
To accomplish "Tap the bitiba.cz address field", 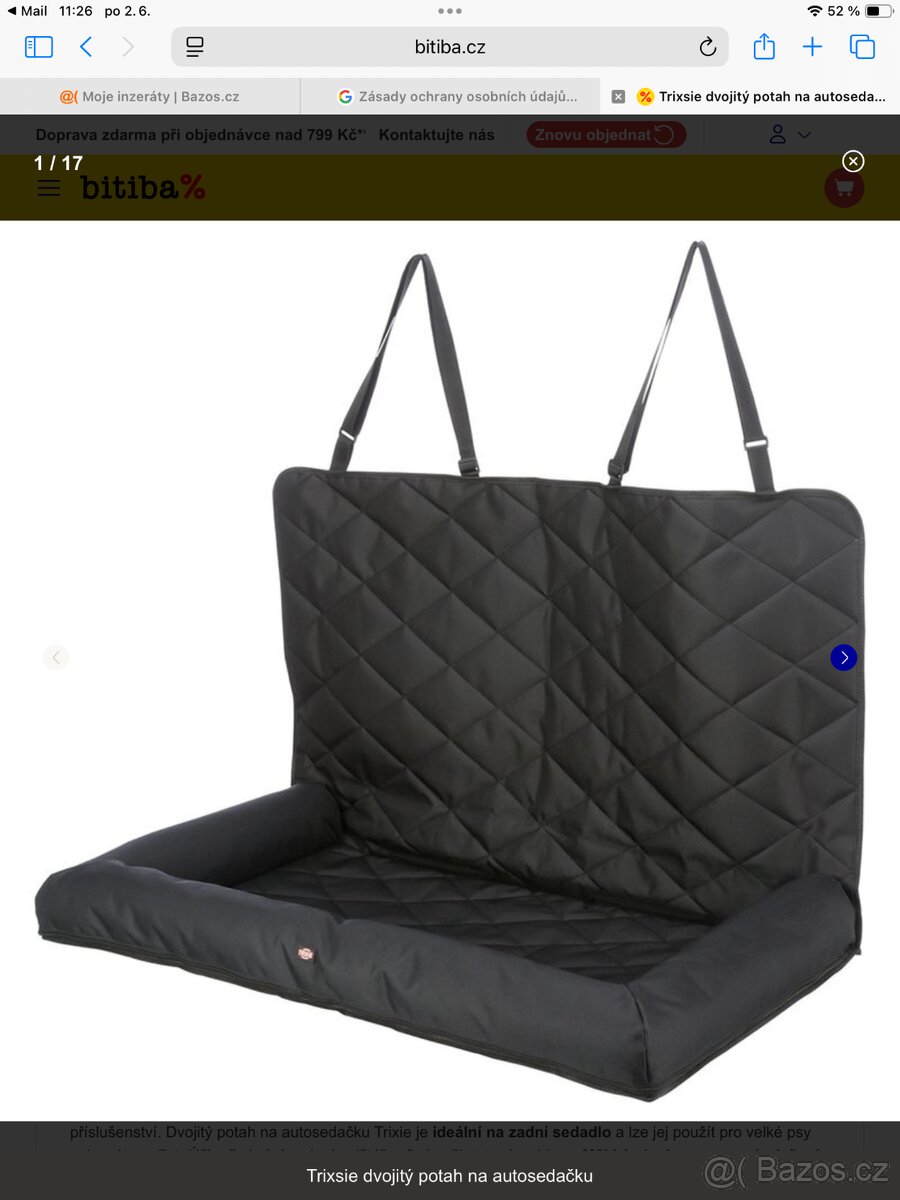I will click(x=450, y=46).
